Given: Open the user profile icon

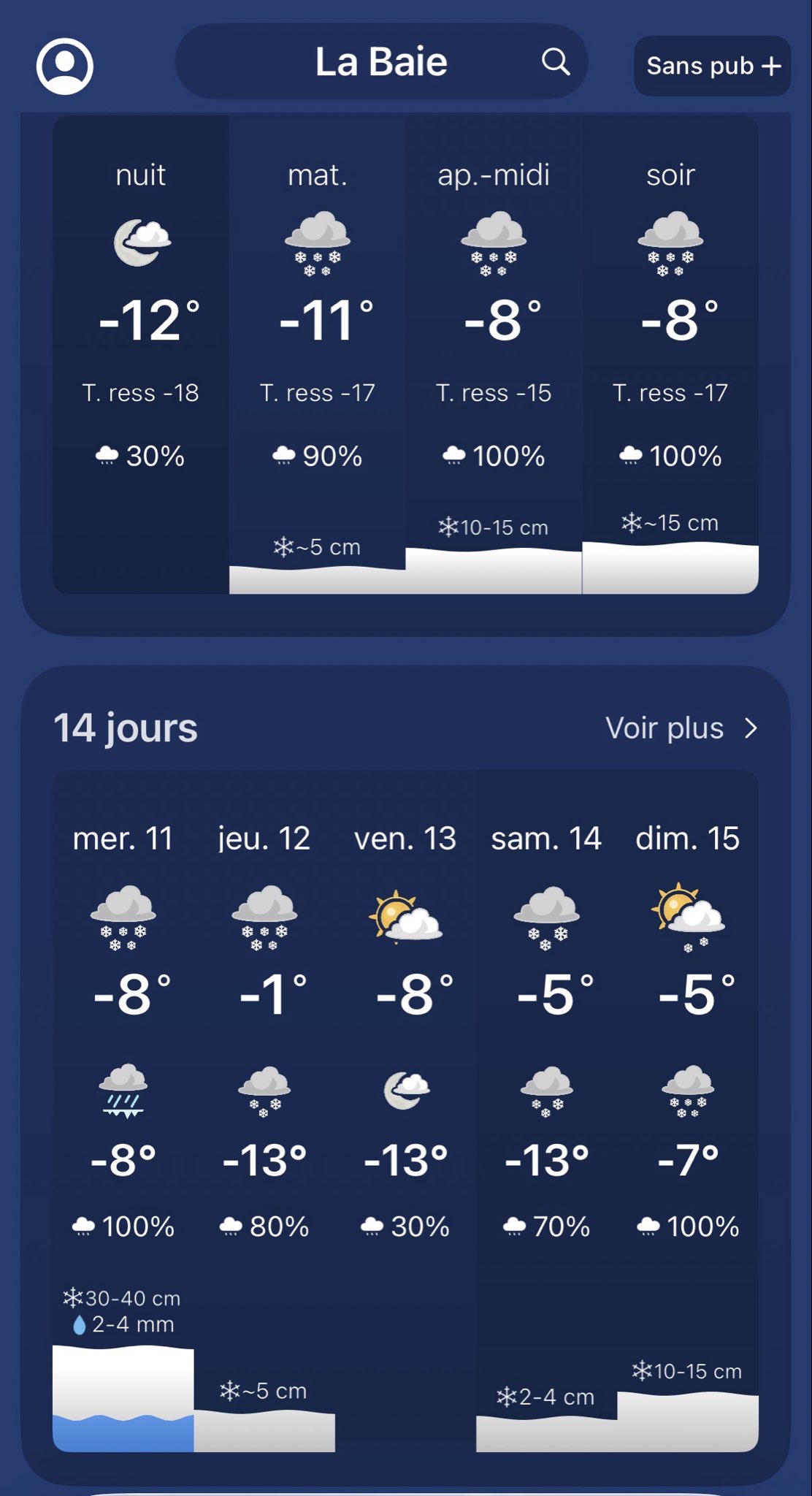Looking at the screenshot, I should point(65,66).
